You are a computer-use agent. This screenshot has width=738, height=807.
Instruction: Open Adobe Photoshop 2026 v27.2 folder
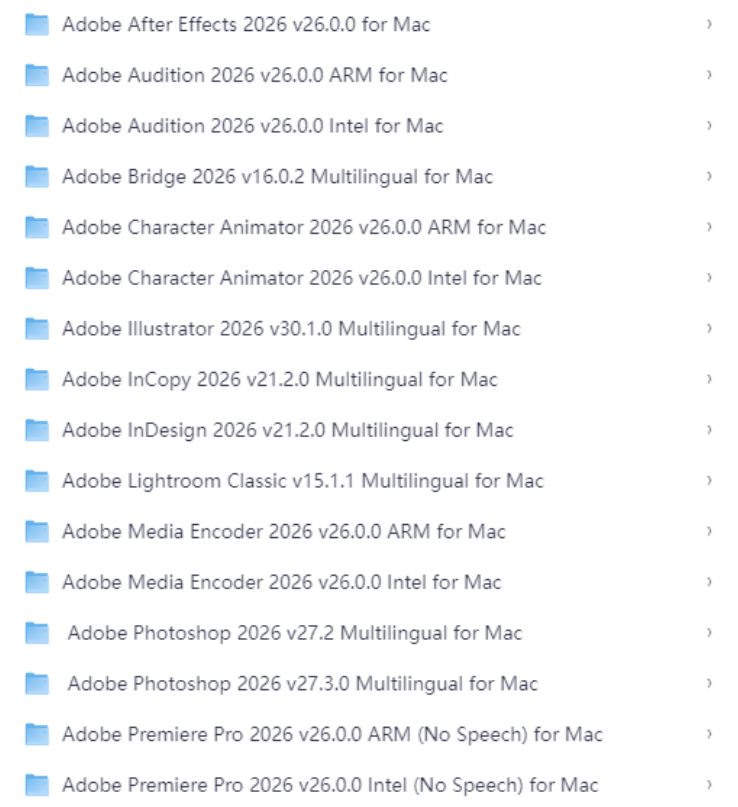click(294, 633)
